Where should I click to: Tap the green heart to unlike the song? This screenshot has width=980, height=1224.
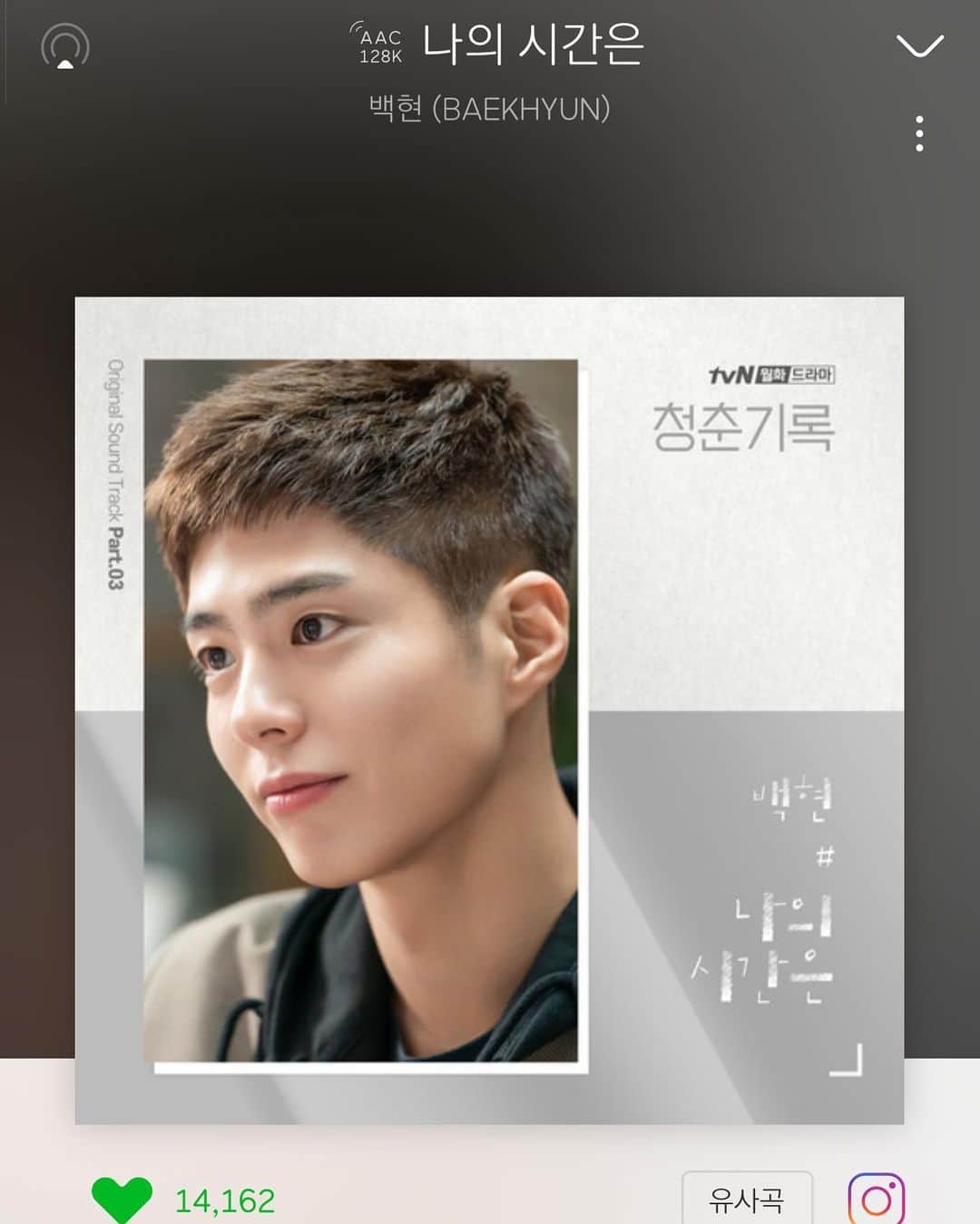pyautogui.click(x=122, y=1200)
